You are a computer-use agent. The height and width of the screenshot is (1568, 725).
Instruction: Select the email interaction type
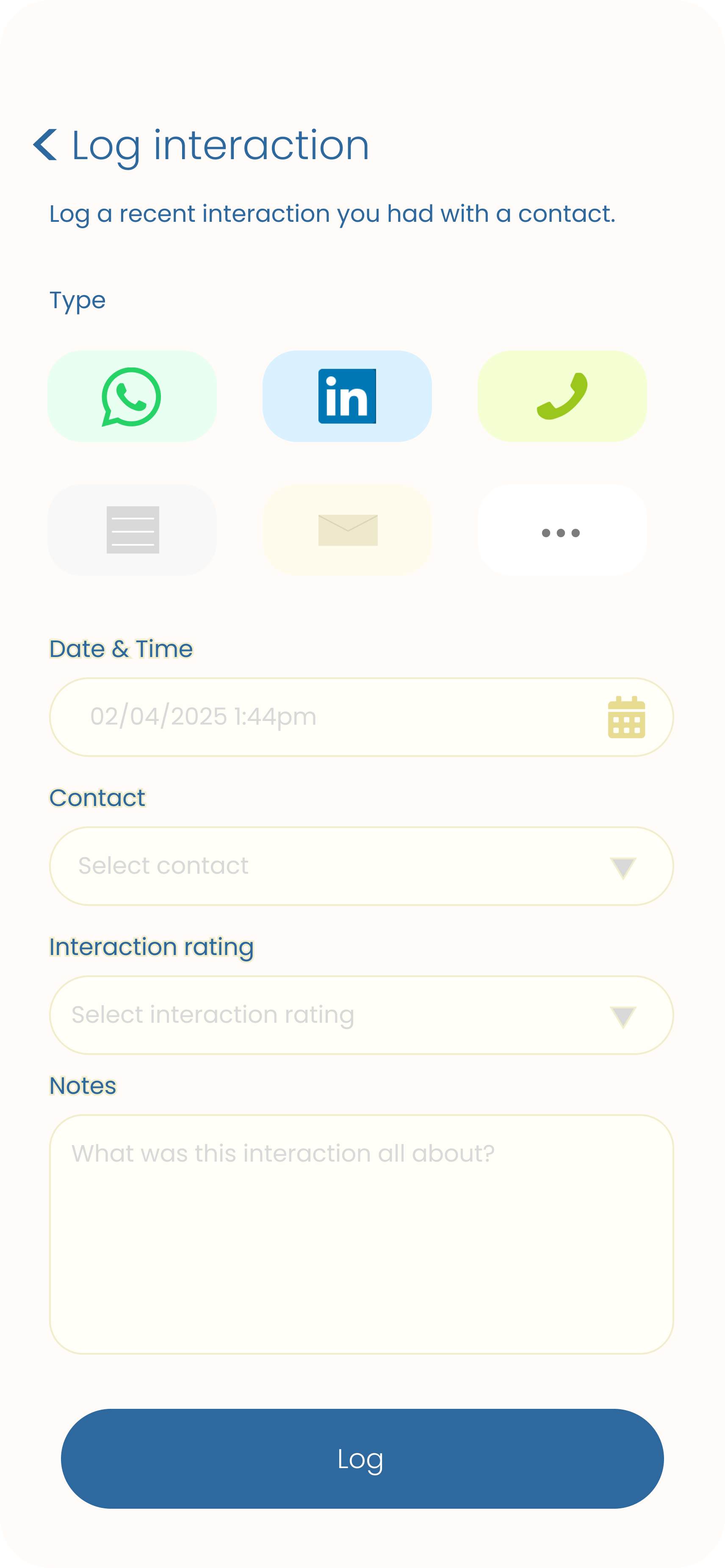click(x=347, y=530)
